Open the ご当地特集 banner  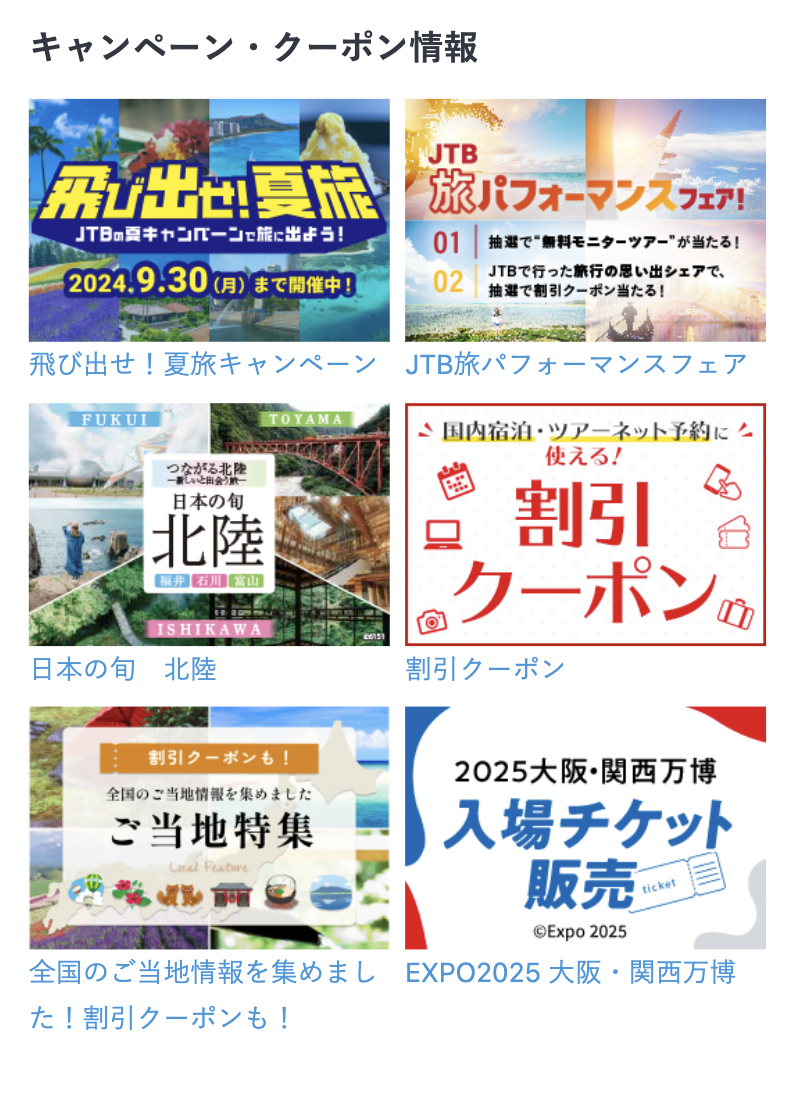click(209, 828)
